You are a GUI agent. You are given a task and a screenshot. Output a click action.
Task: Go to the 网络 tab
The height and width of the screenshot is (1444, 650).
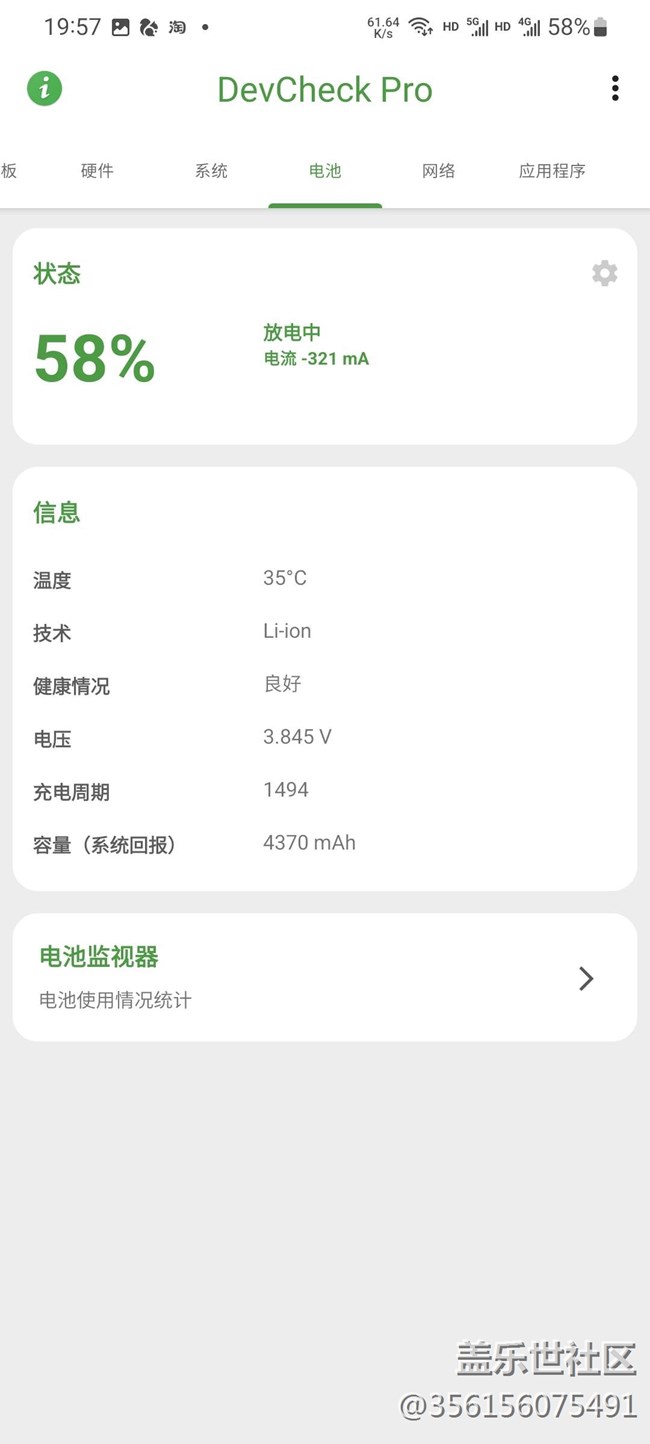(438, 171)
